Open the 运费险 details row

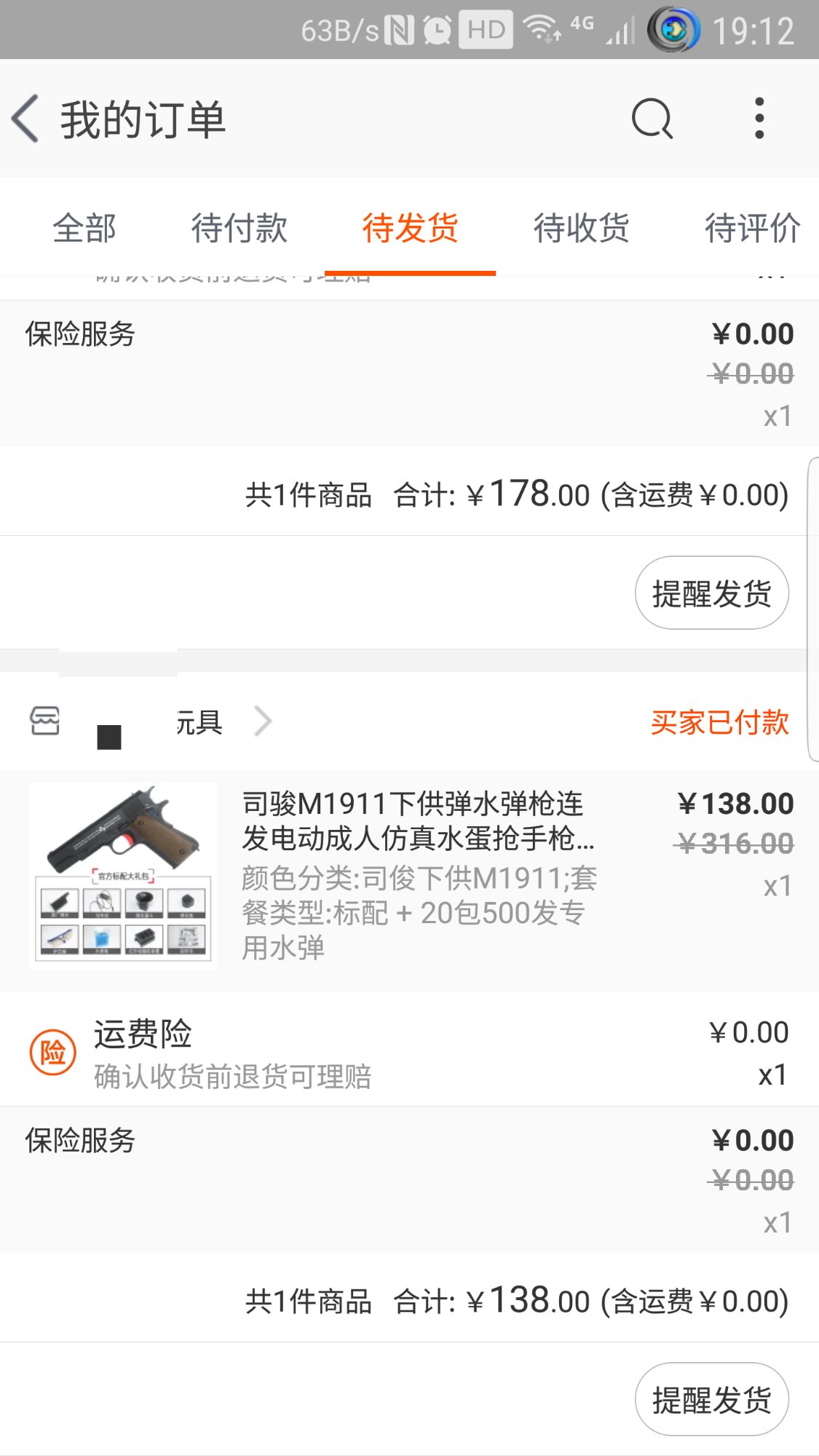408,1053
